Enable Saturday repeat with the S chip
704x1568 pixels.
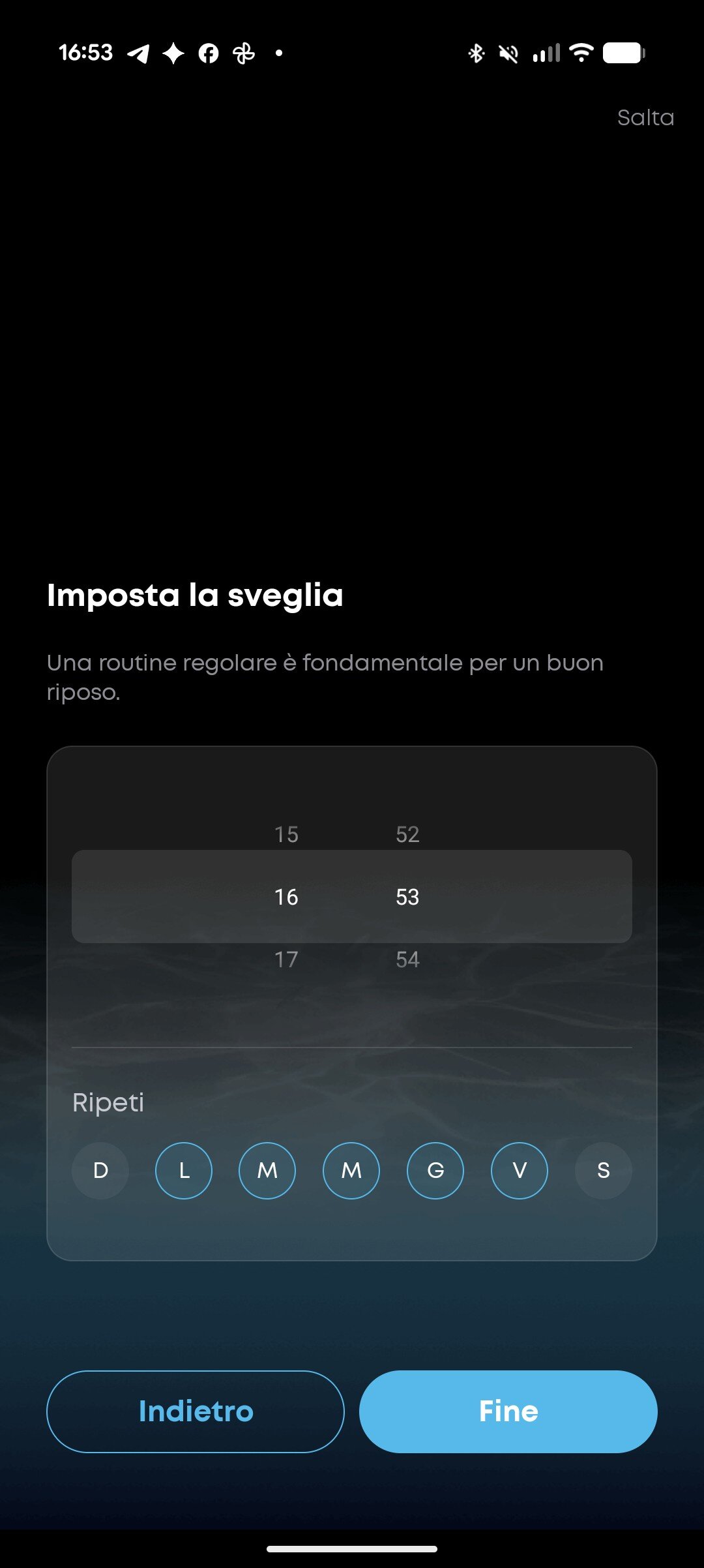pos(604,1171)
